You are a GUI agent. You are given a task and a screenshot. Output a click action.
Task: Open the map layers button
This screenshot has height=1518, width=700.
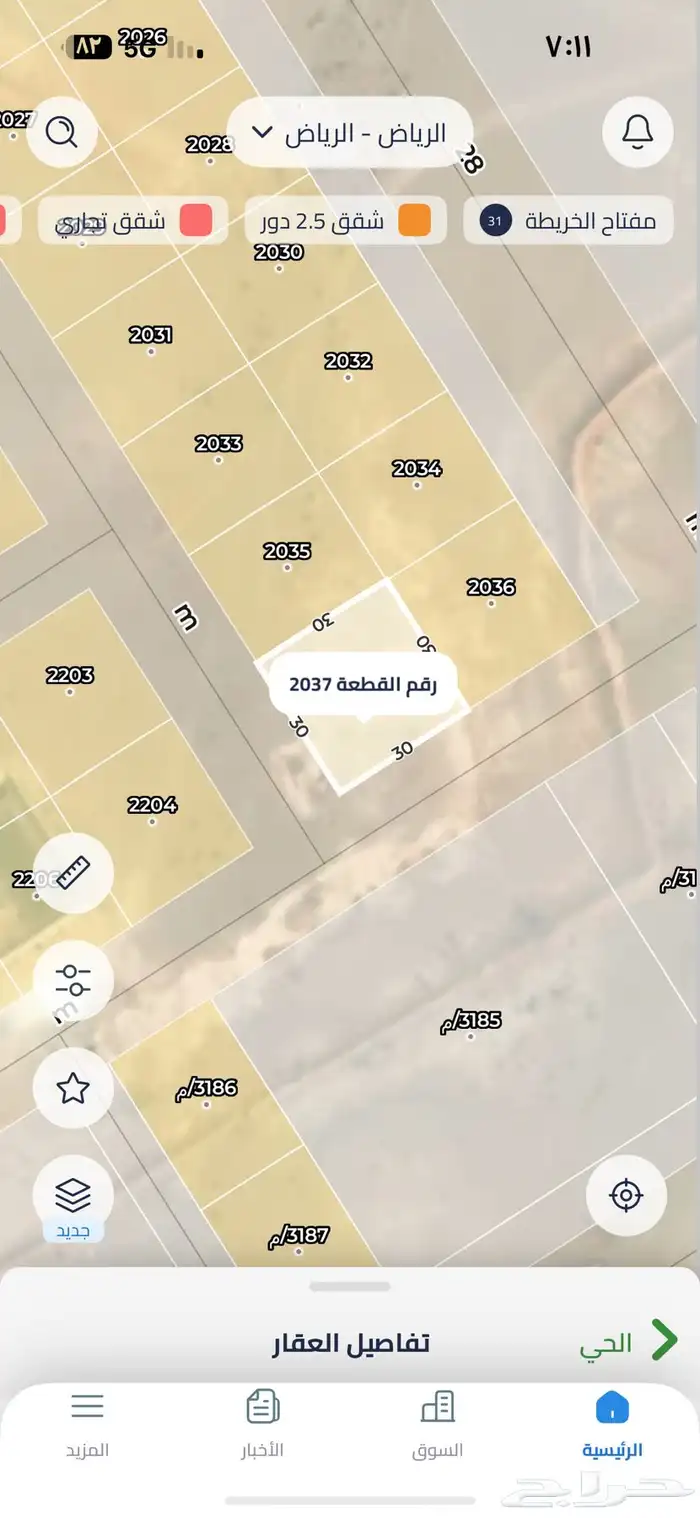point(73,1195)
